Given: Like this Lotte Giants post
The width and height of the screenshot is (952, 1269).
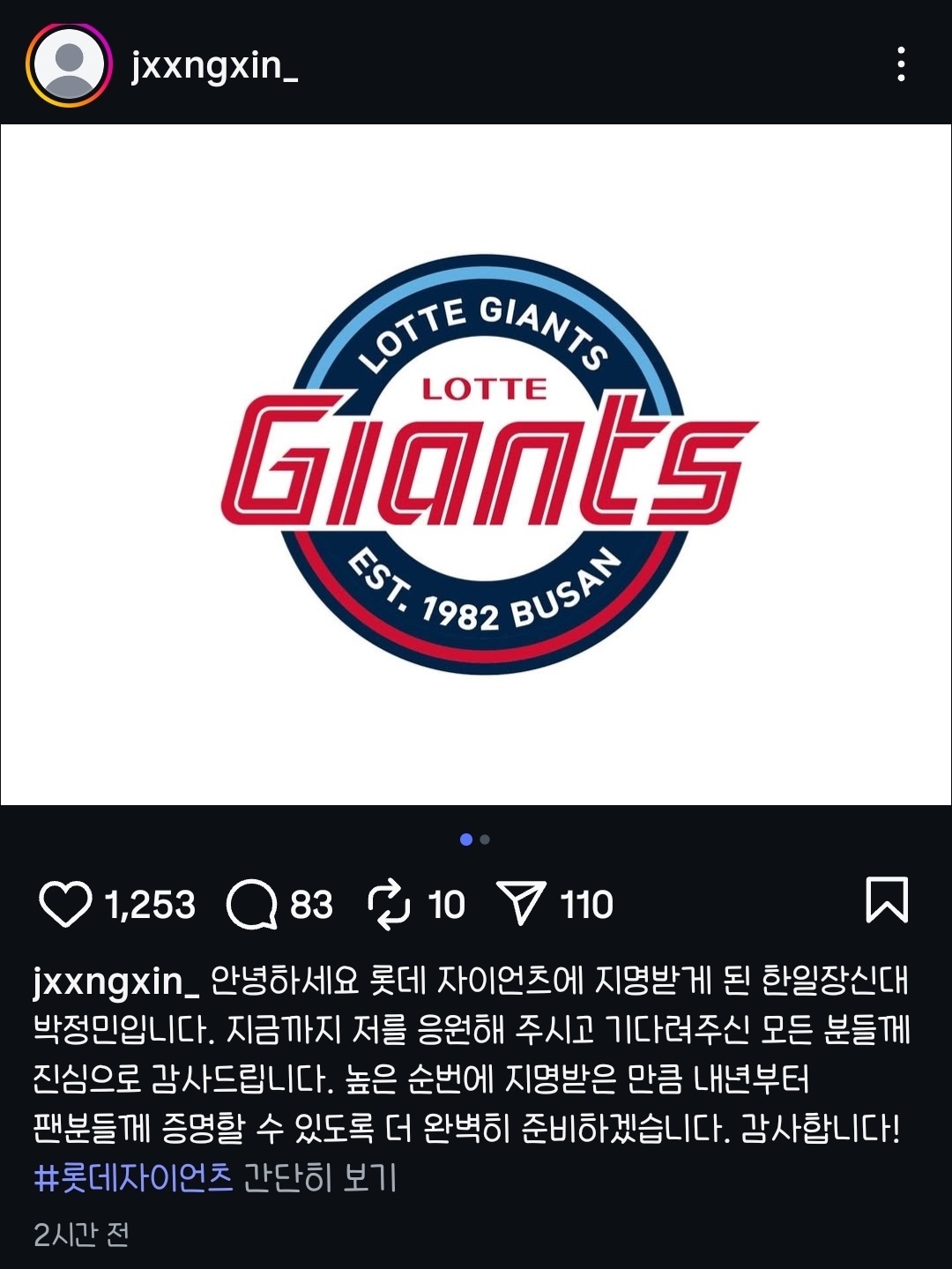Looking at the screenshot, I should (65, 904).
